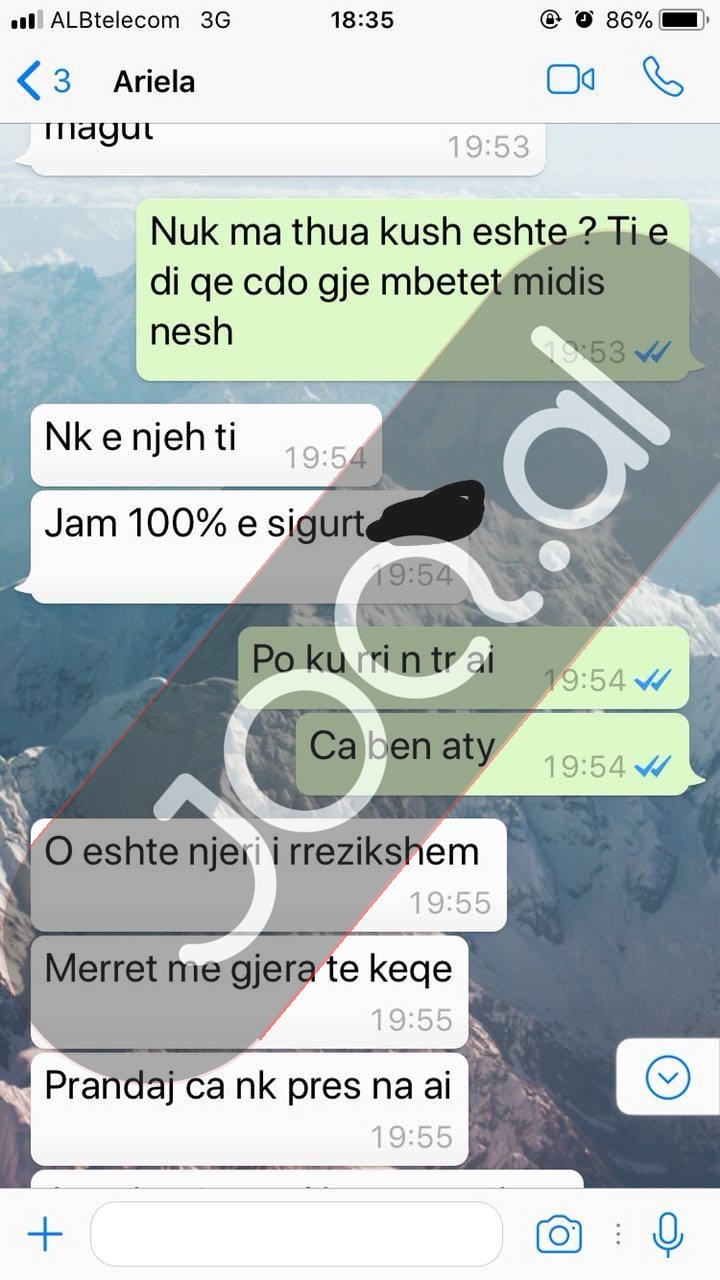Start a voice call with Ariela

click(662, 78)
